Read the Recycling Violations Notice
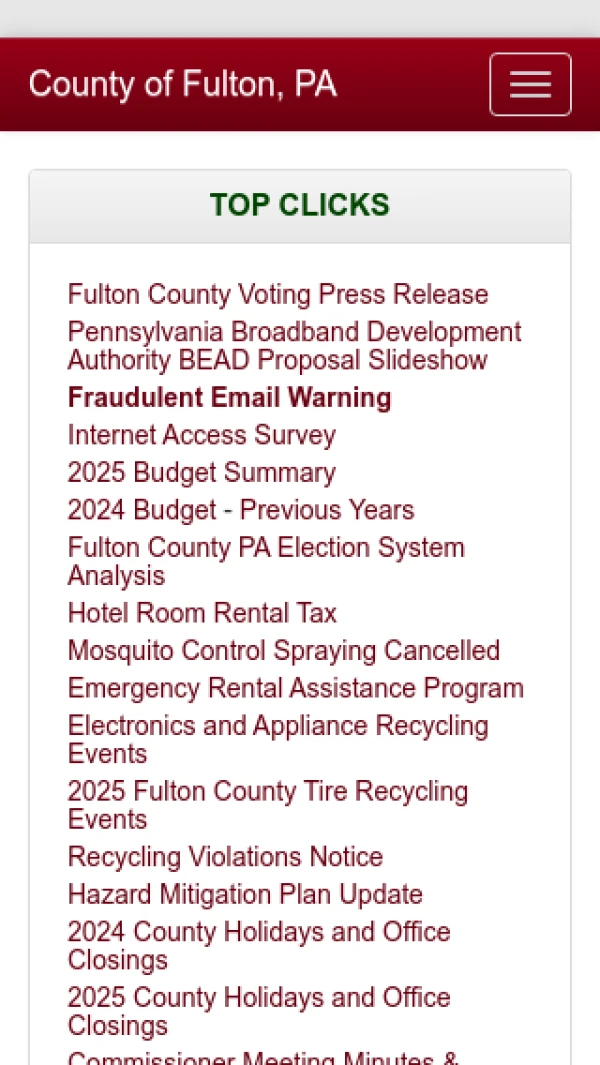The image size is (600, 1065). tap(225, 857)
